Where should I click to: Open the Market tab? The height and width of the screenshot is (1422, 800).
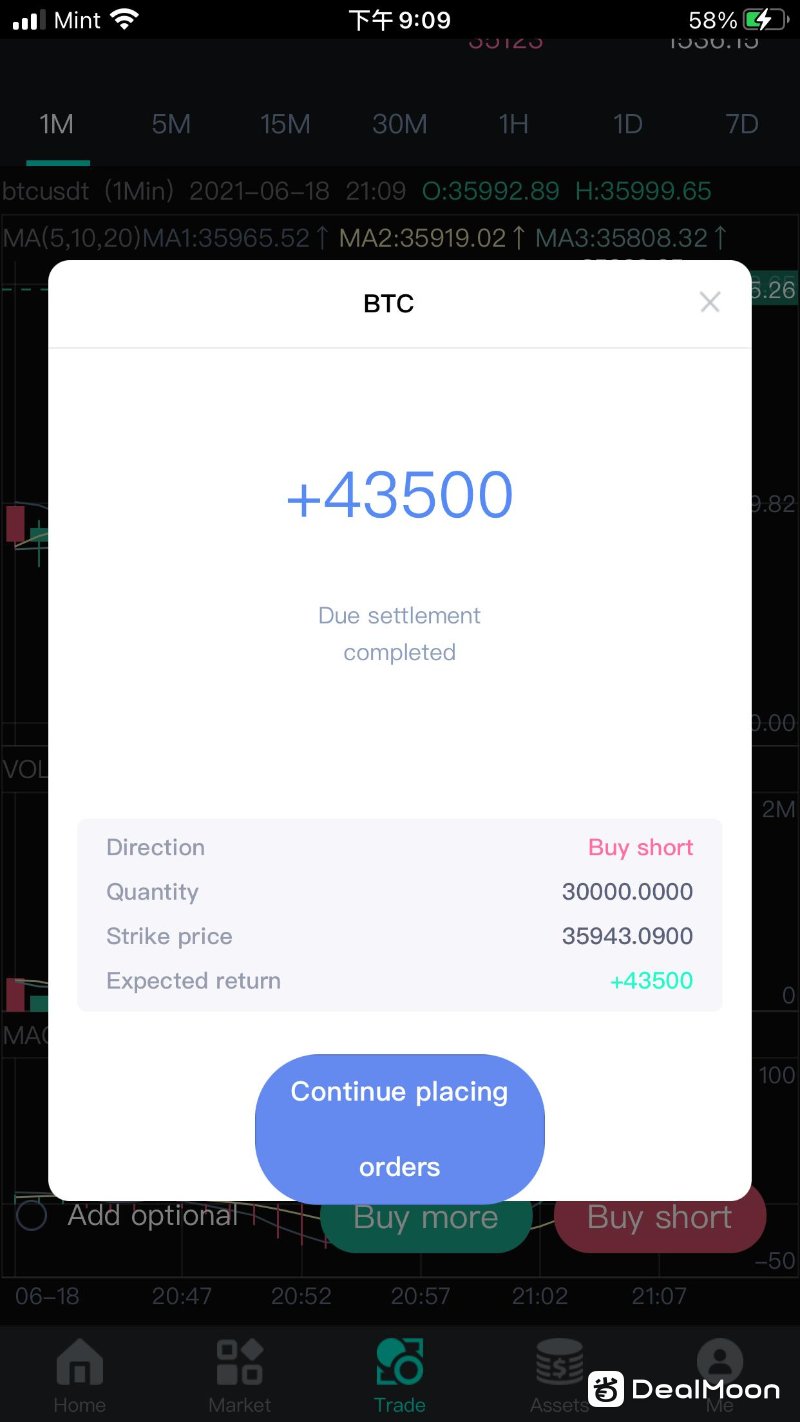tap(240, 1376)
